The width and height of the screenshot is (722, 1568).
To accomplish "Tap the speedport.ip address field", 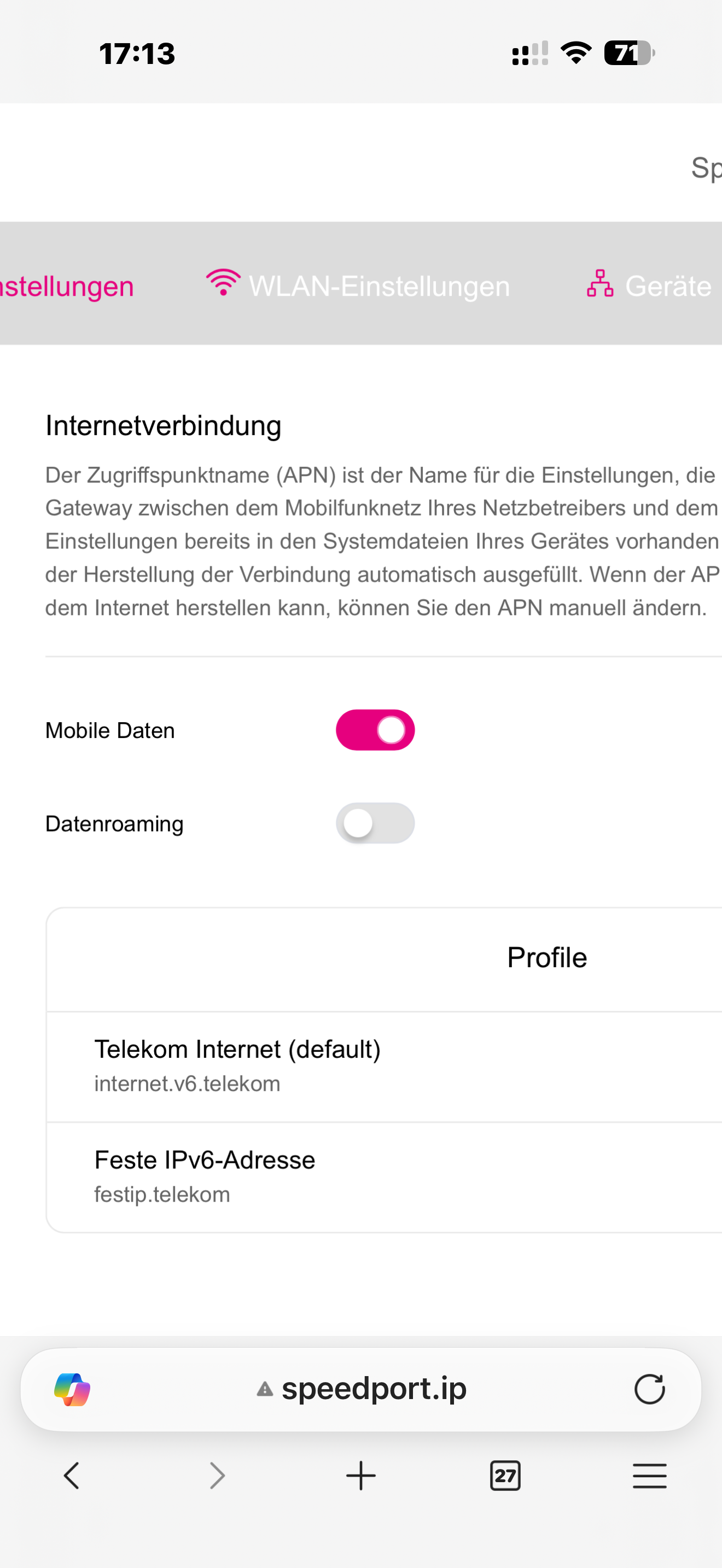I will [372, 1389].
